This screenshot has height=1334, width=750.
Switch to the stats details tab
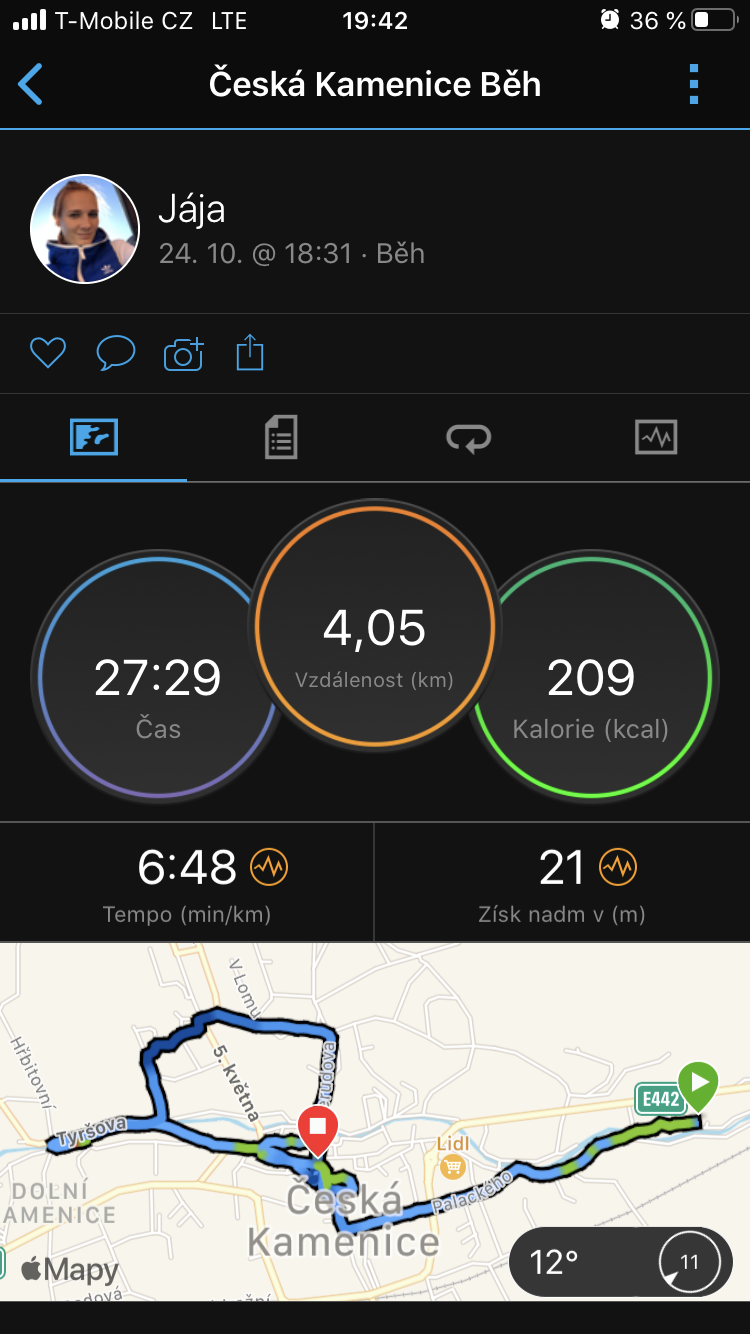coord(281,438)
